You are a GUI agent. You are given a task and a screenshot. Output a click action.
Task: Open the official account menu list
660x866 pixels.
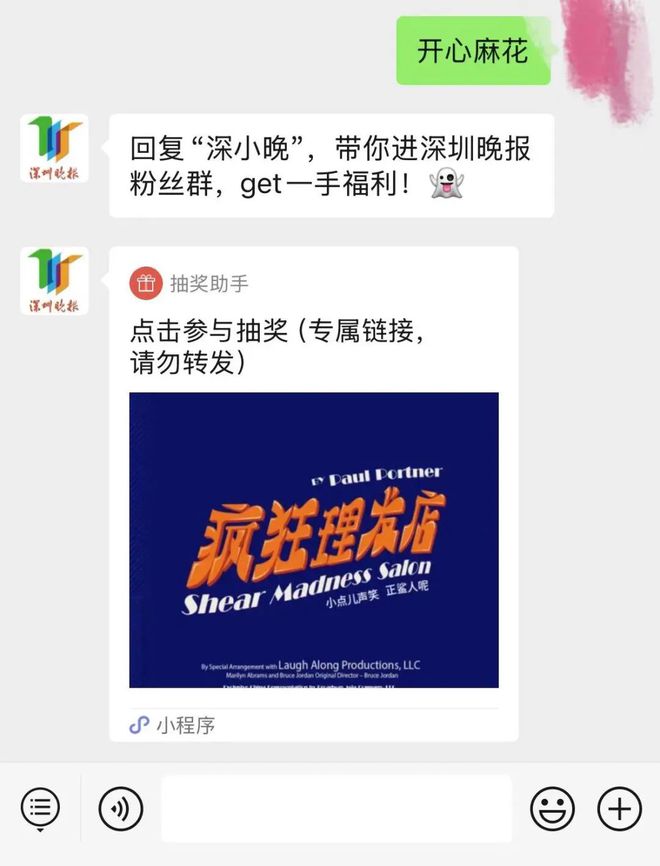point(40,808)
